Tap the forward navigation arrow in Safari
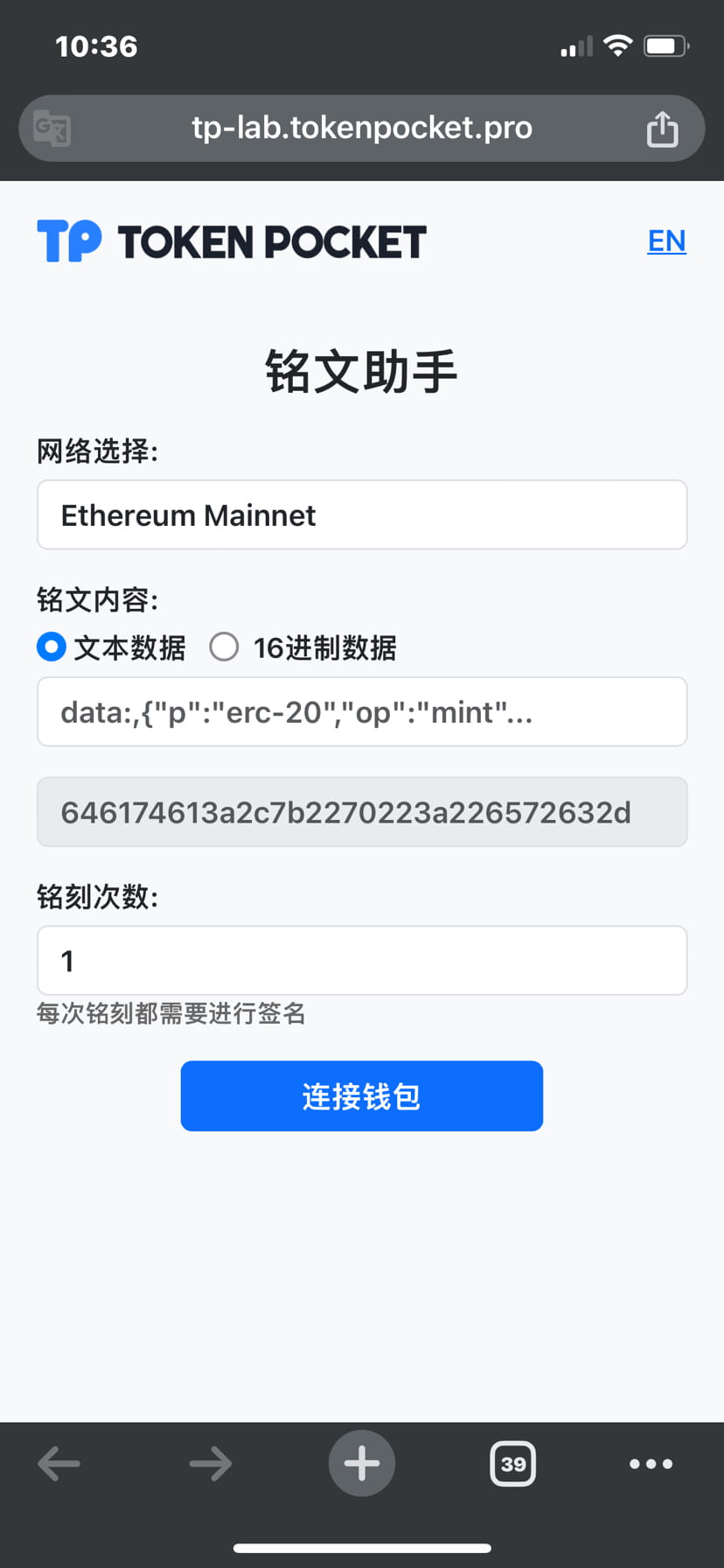The width and height of the screenshot is (724, 1568). pyautogui.click(x=210, y=1463)
